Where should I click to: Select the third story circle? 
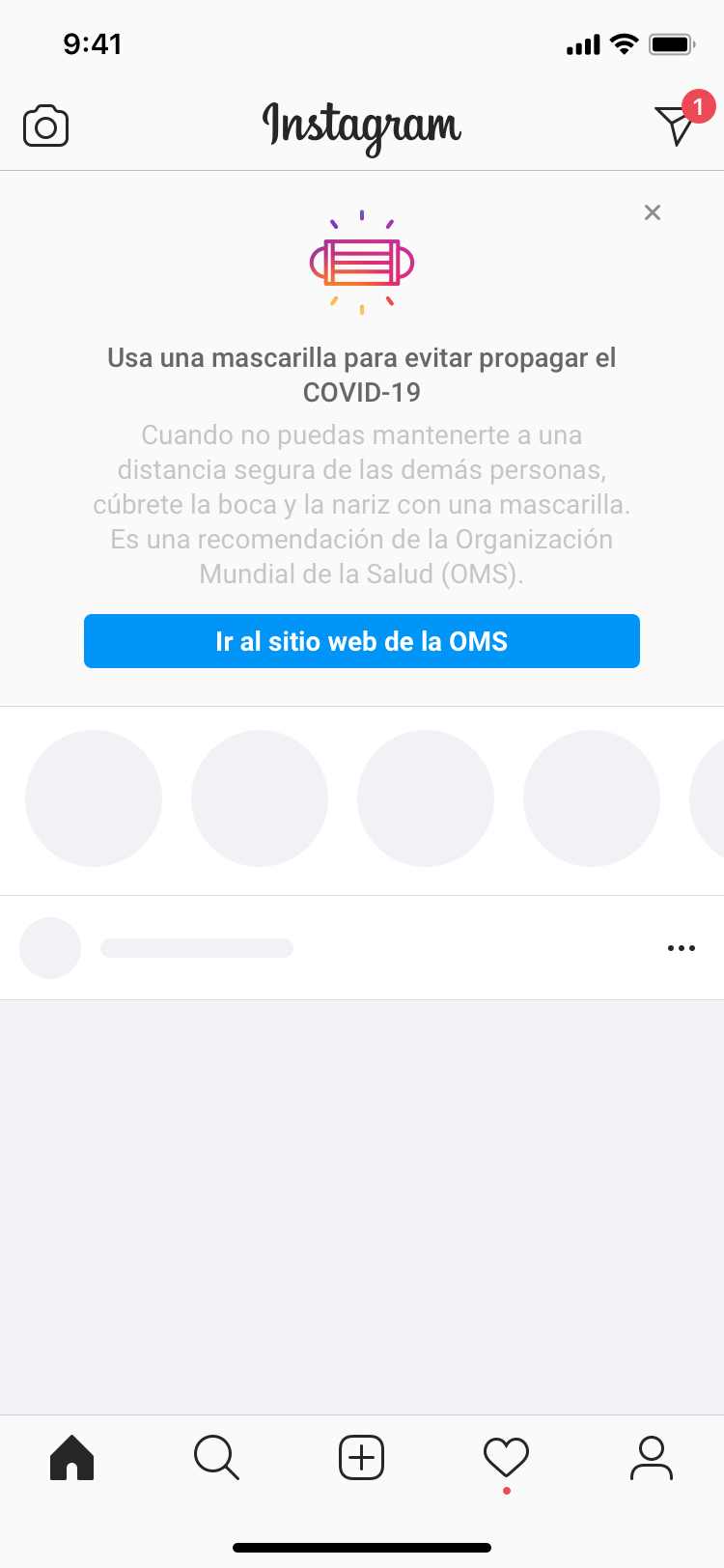pos(426,798)
